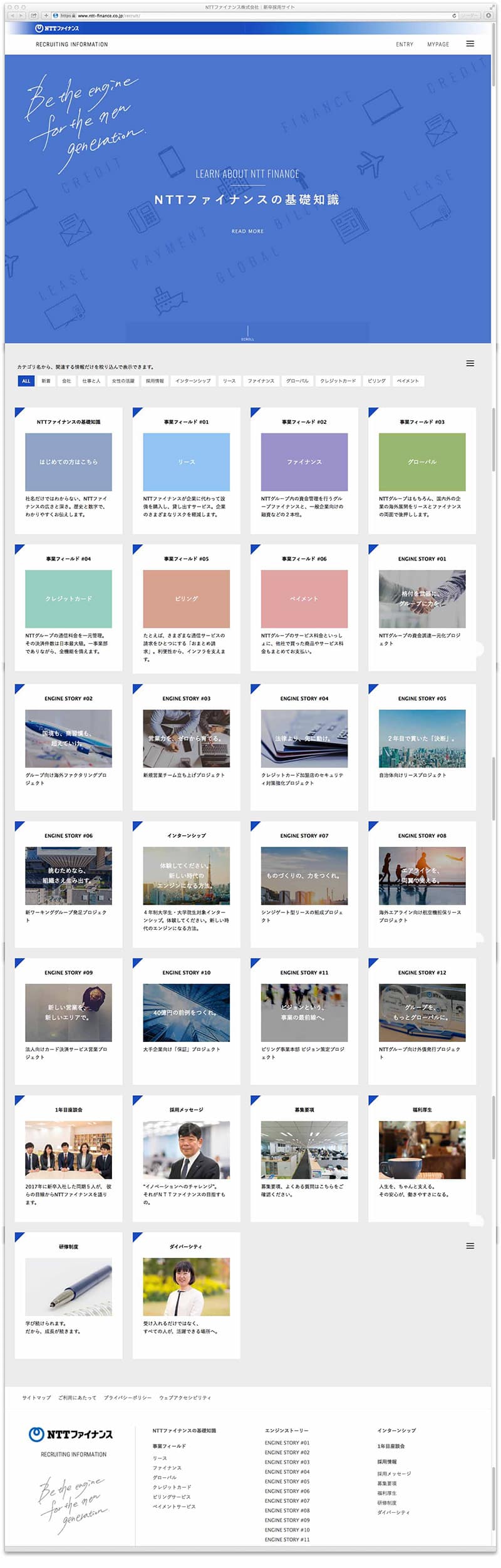Viewport: 501px width, 1568px height.
Task: Select the ALL category filter
Action: [26, 381]
